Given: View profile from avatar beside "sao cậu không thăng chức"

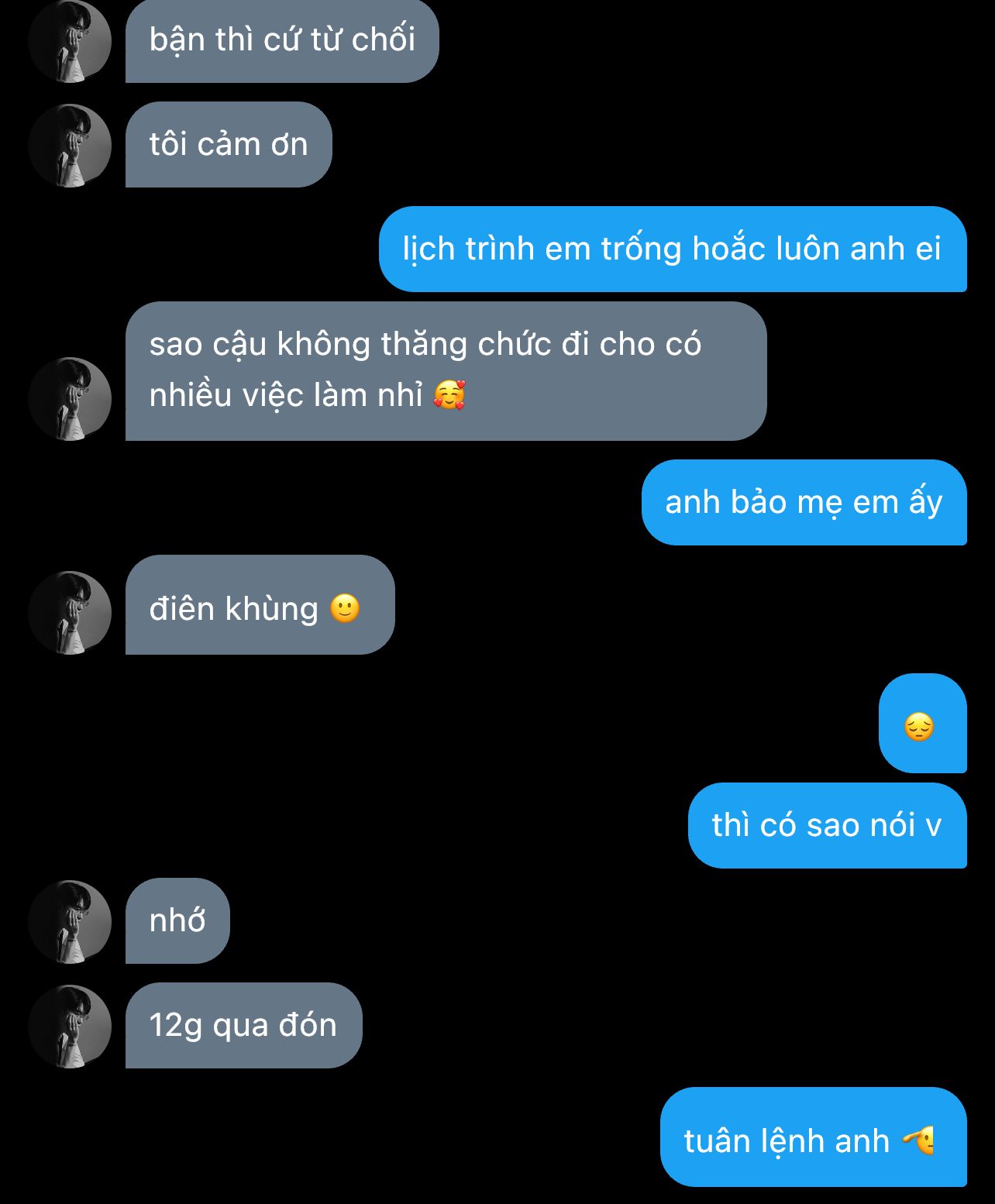Looking at the screenshot, I should point(70,399).
